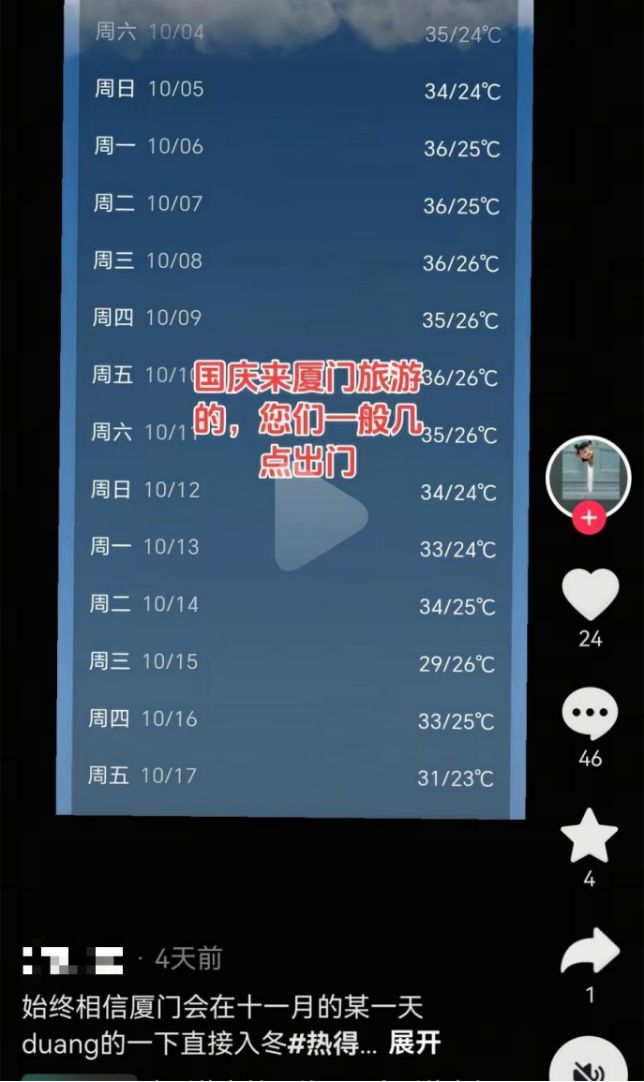
Task: Open the creator's profile avatar
Action: pyautogui.click(x=589, y=477)
